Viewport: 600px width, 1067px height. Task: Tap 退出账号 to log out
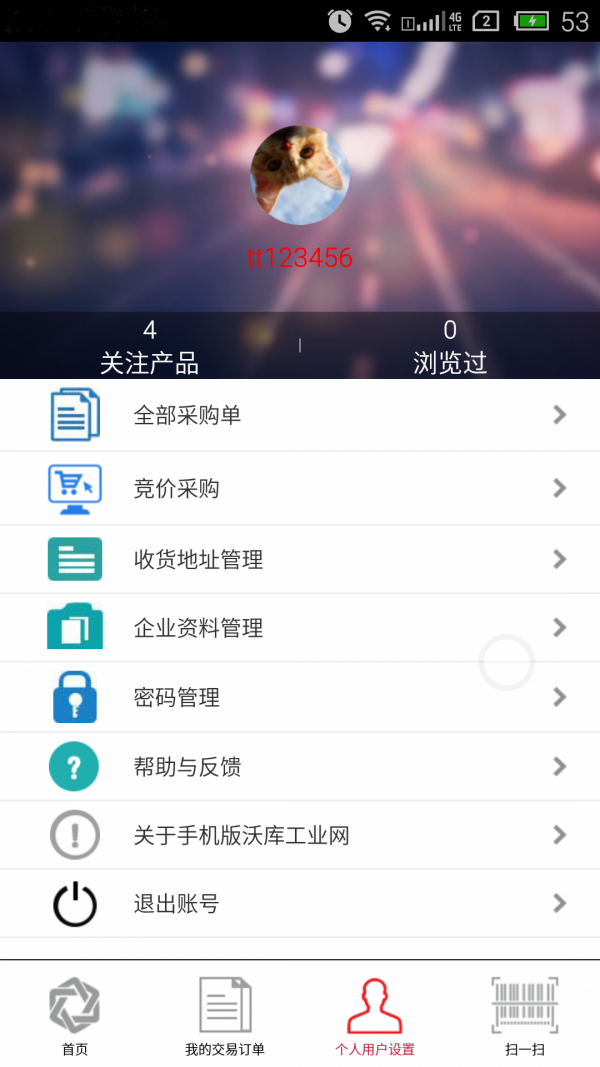tap(300, 904)
